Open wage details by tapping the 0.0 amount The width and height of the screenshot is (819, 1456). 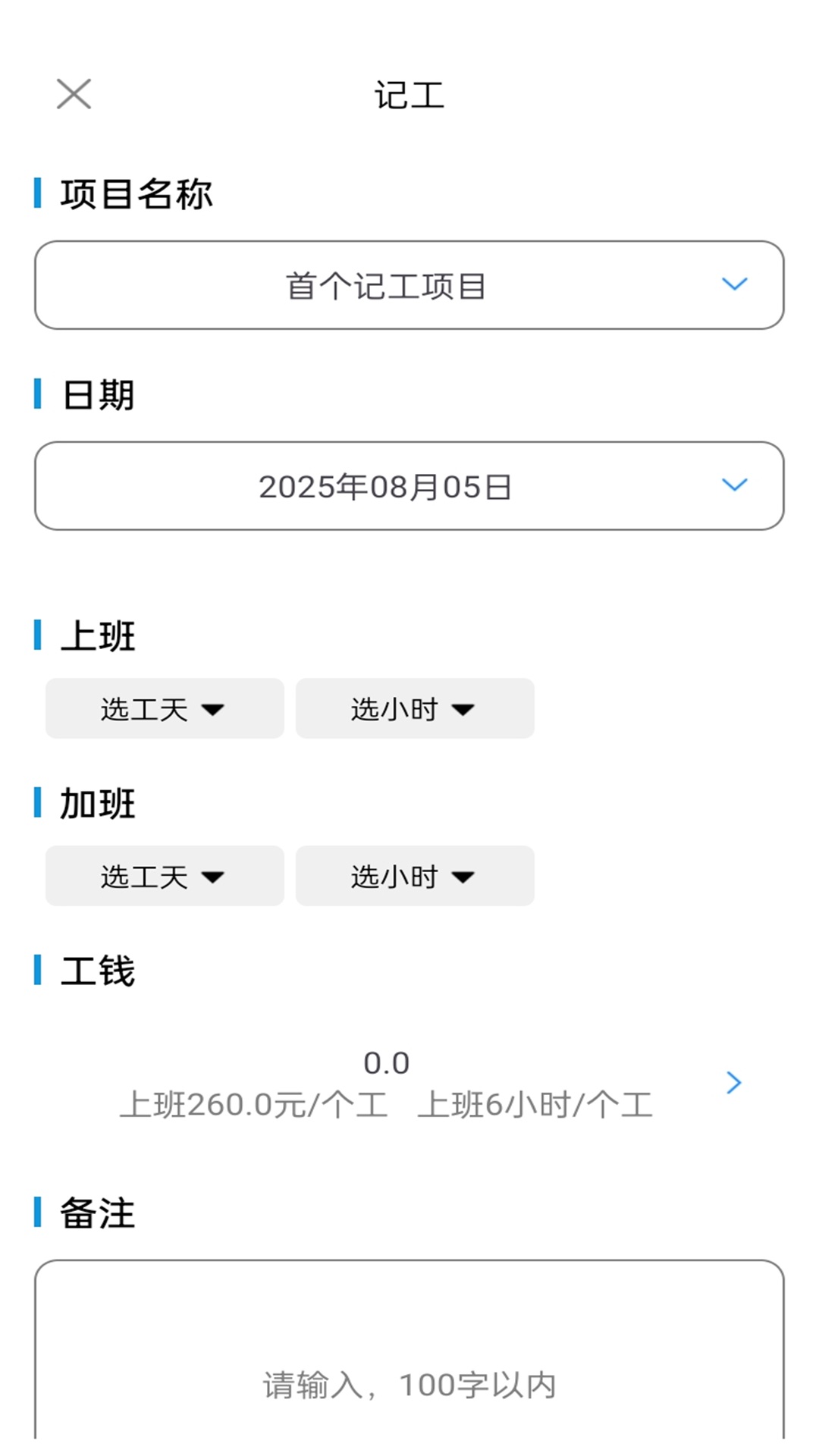click(387, 1062)
